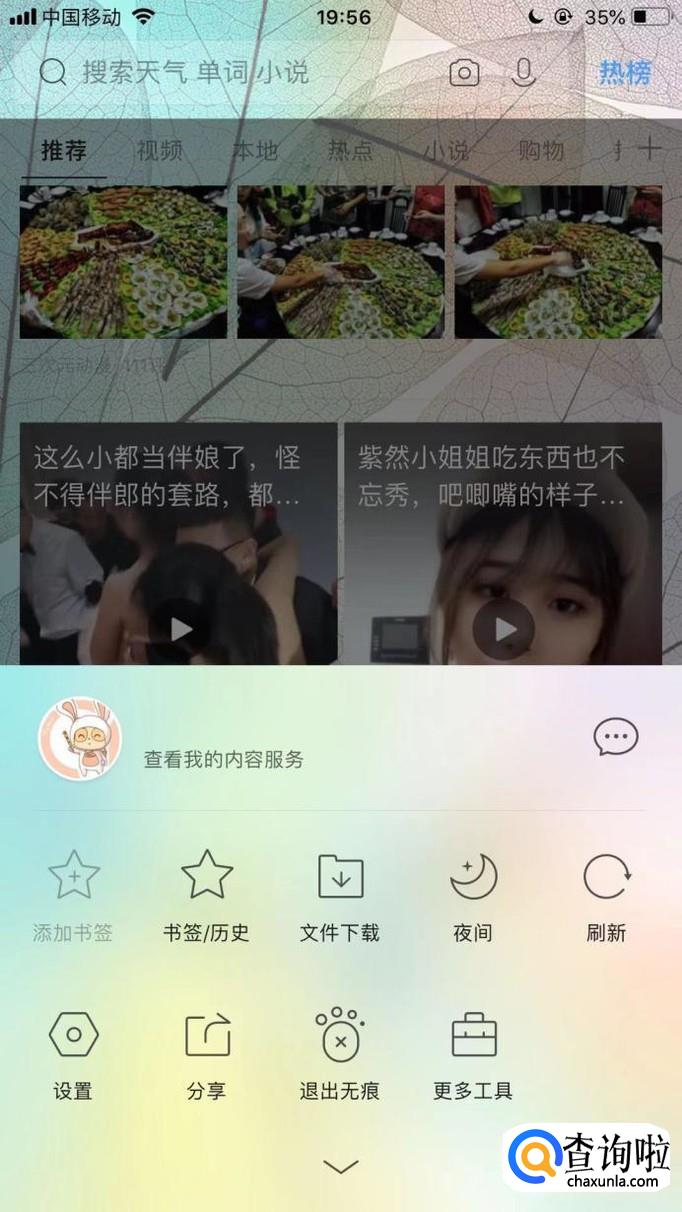
Task: Open 设置 settings
Action: pyautogui.click(x=73, y=1053)
